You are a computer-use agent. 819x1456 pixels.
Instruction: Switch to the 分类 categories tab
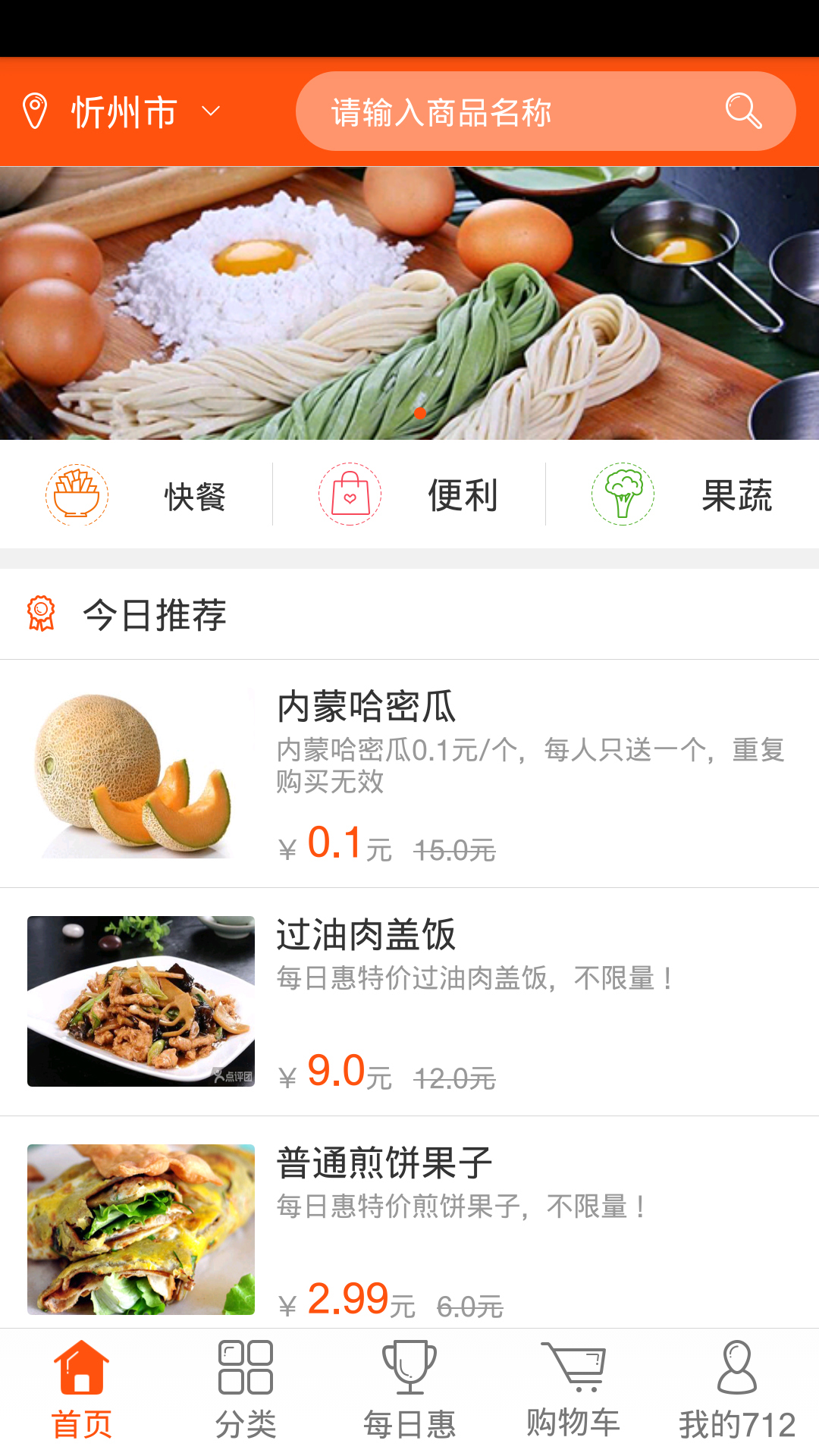[246, 1392]
